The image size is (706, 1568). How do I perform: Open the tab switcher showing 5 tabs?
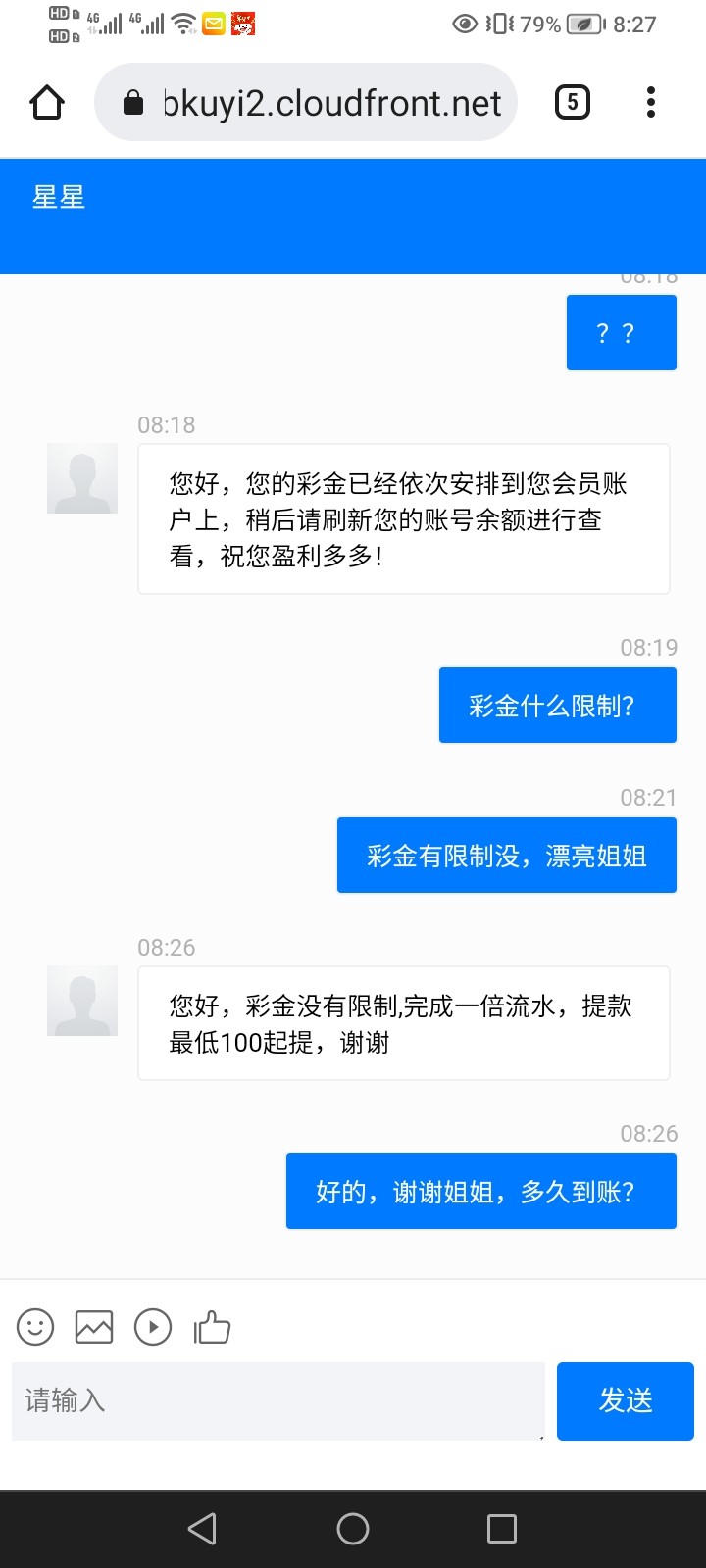coord(573,102)
